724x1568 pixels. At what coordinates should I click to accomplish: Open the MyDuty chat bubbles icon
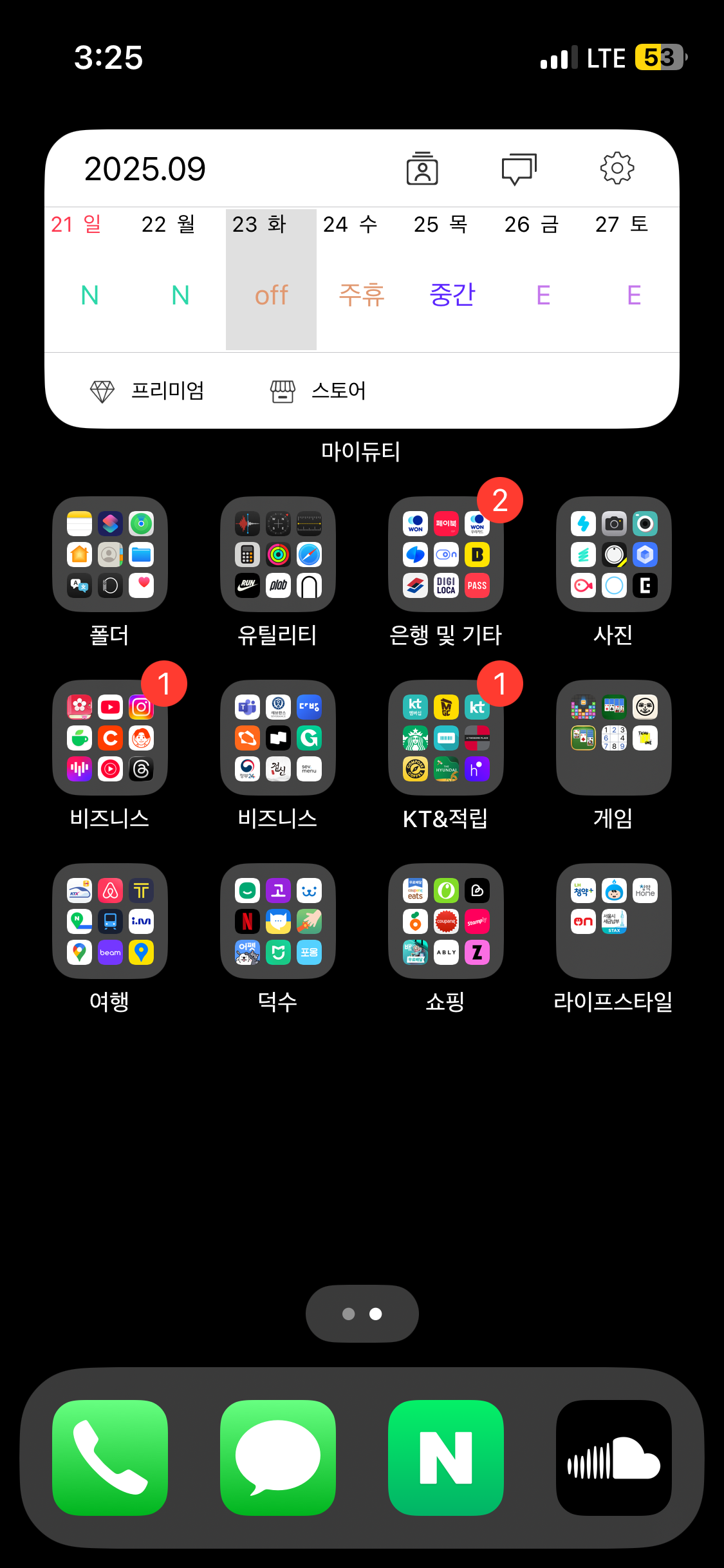(x=519, y=169)
